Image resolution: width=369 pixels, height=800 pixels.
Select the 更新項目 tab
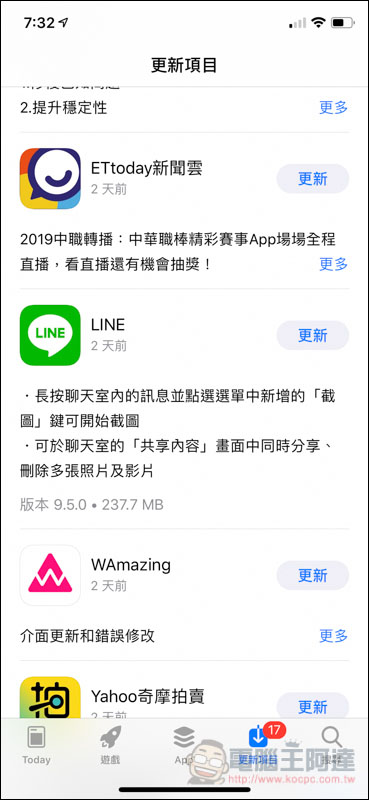258,745
